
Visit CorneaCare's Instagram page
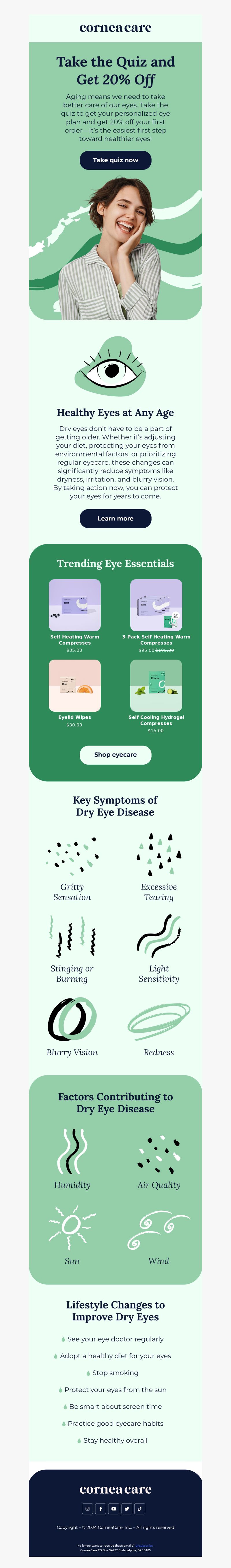point(87,1509)
